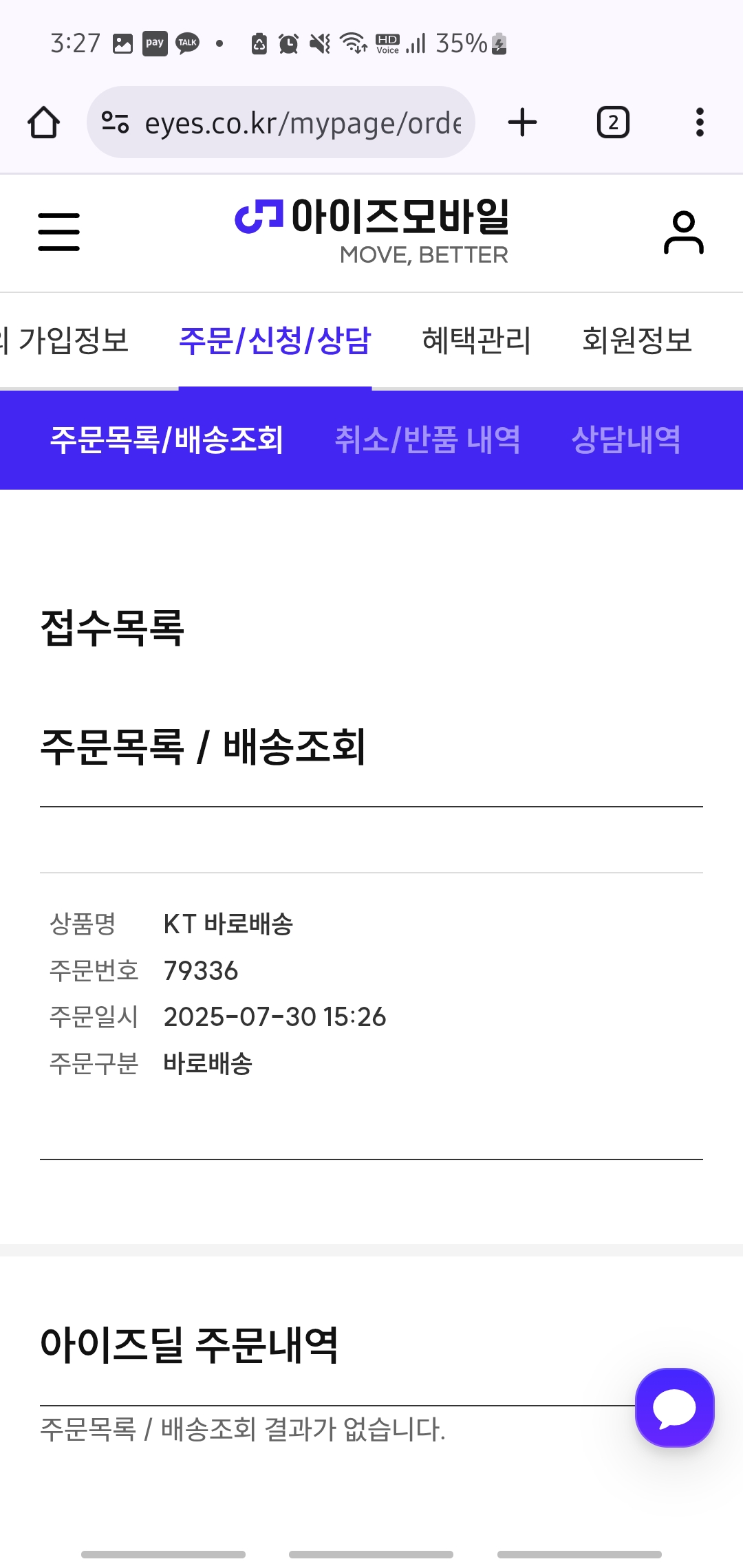Select the 주문/신청/상담 tab
743x1568 pixels.
(x=274, y=340)
